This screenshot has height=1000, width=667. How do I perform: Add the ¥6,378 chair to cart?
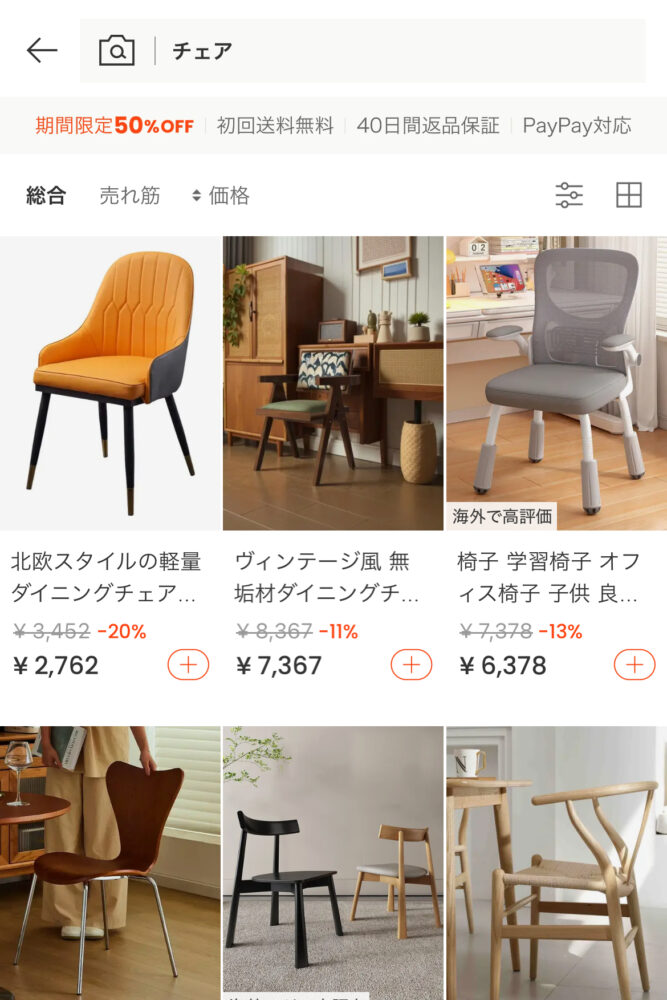[x=634, y=665]
